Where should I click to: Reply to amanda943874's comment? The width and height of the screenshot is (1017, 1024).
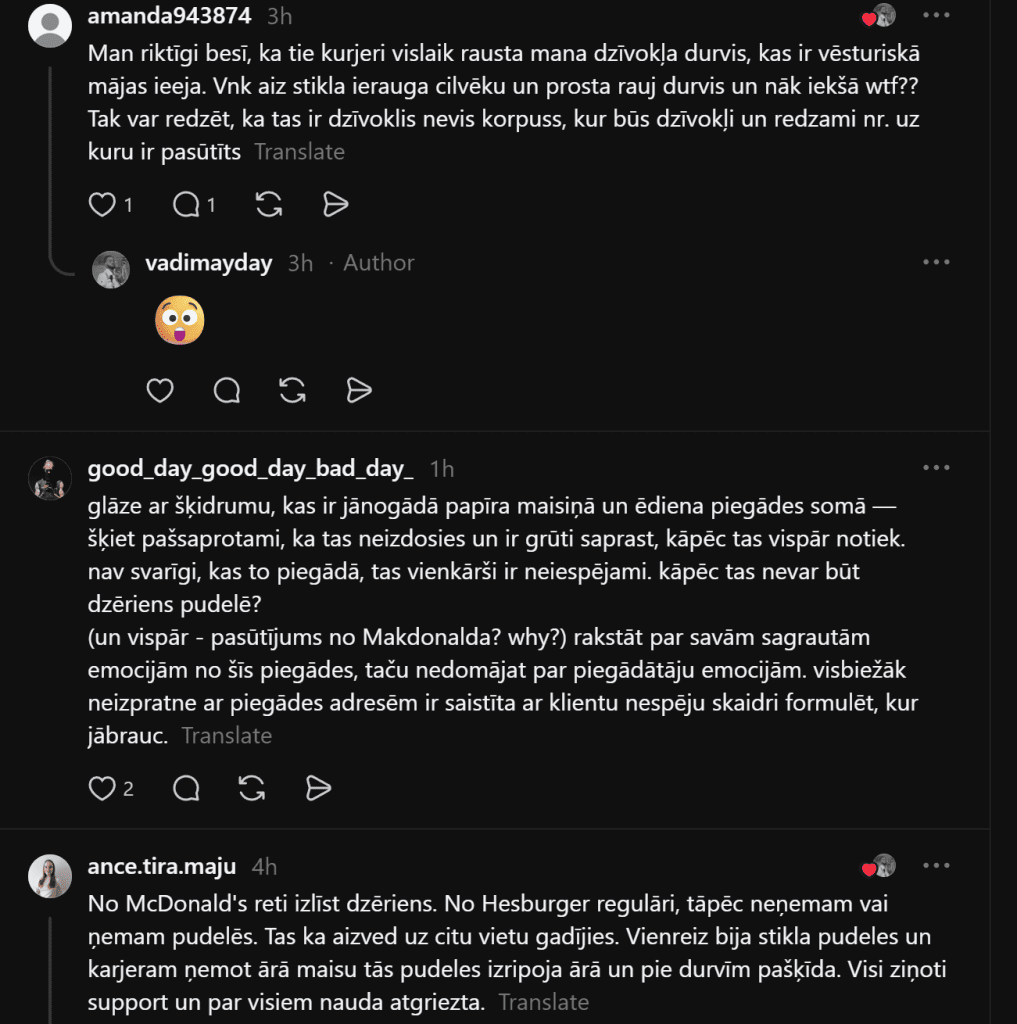click(x=186, y=204)
